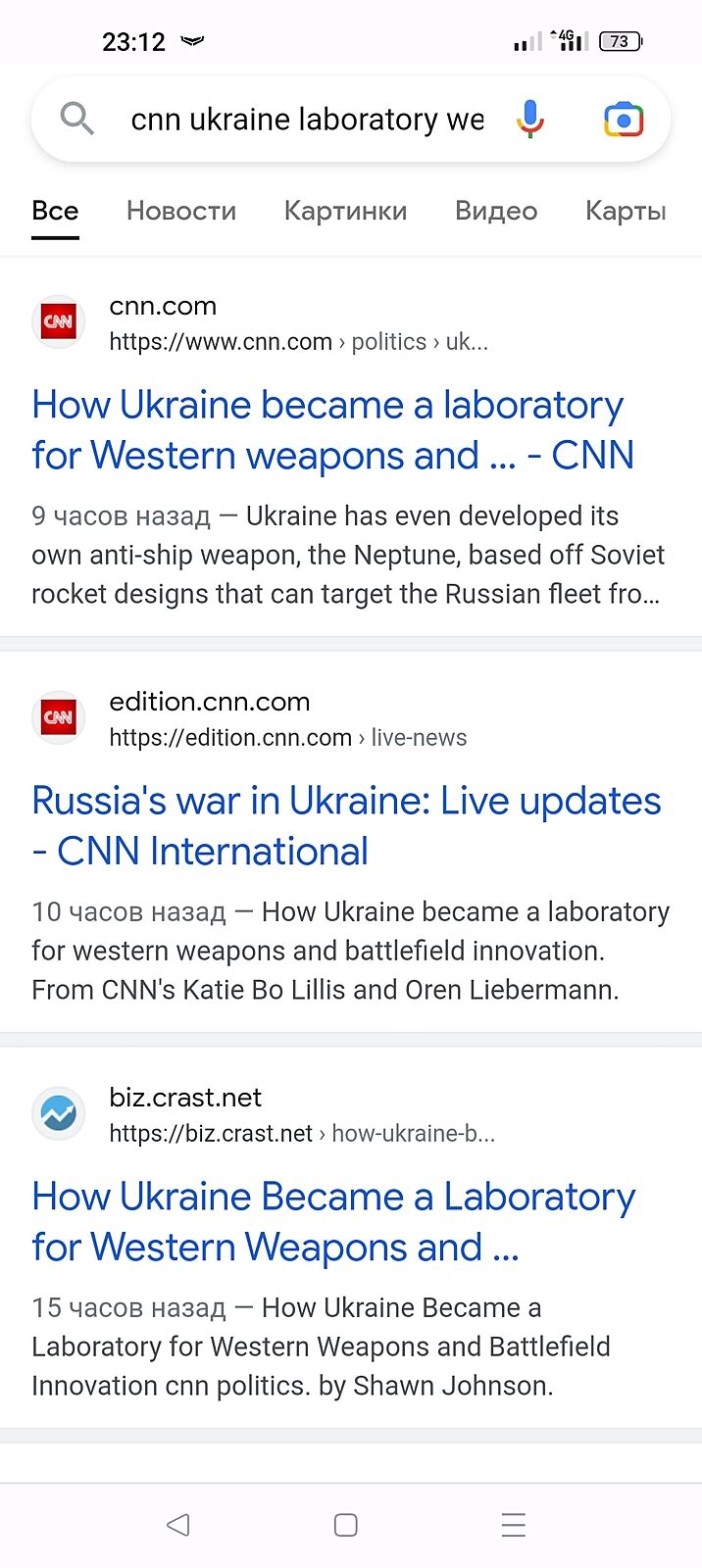Open the biz.crast.net Laboratory article result

(x=332, y=1221)
